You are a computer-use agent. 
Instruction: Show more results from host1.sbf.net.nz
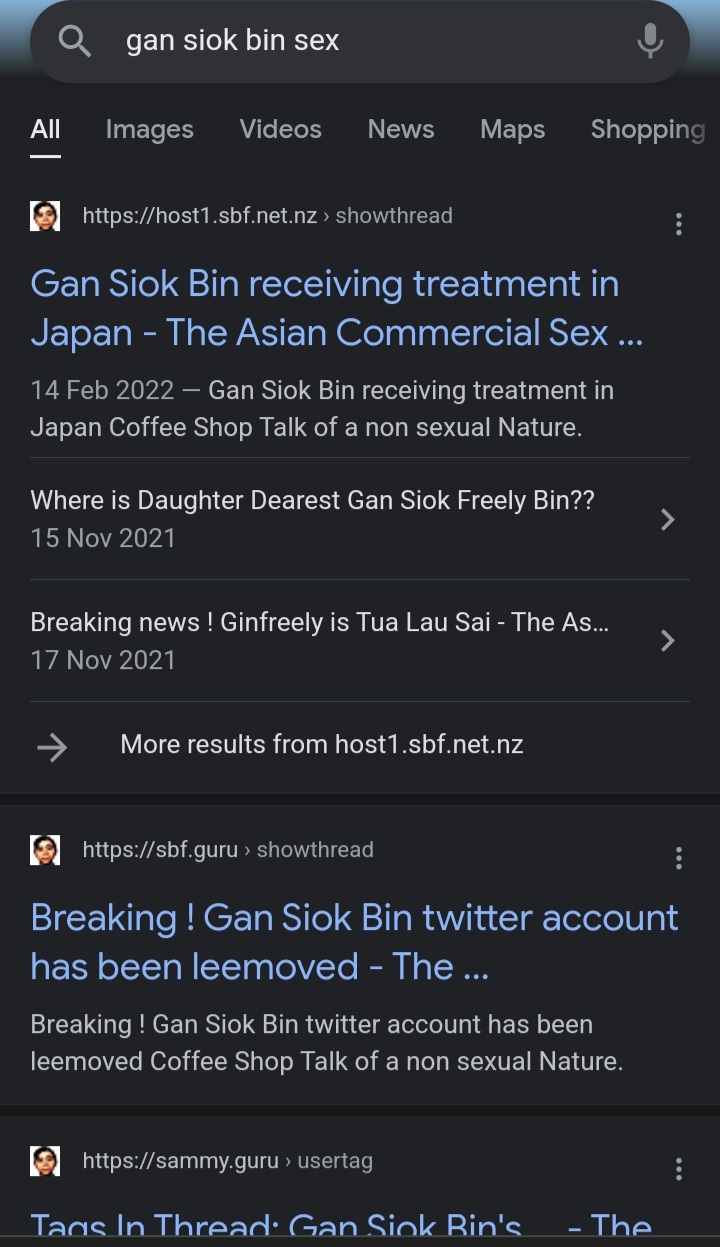(x=321, y=744)
